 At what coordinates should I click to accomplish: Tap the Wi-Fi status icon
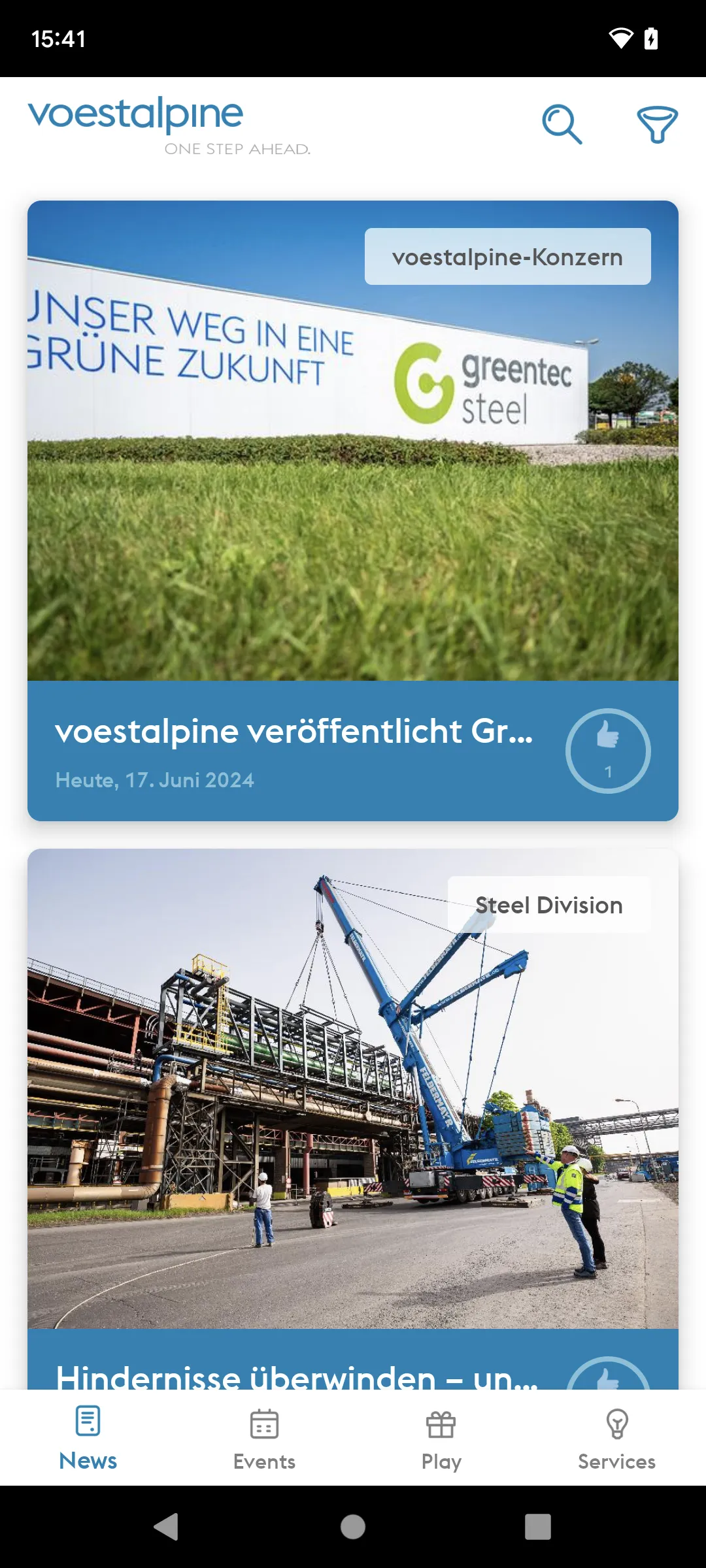click(x=620, y=39)
